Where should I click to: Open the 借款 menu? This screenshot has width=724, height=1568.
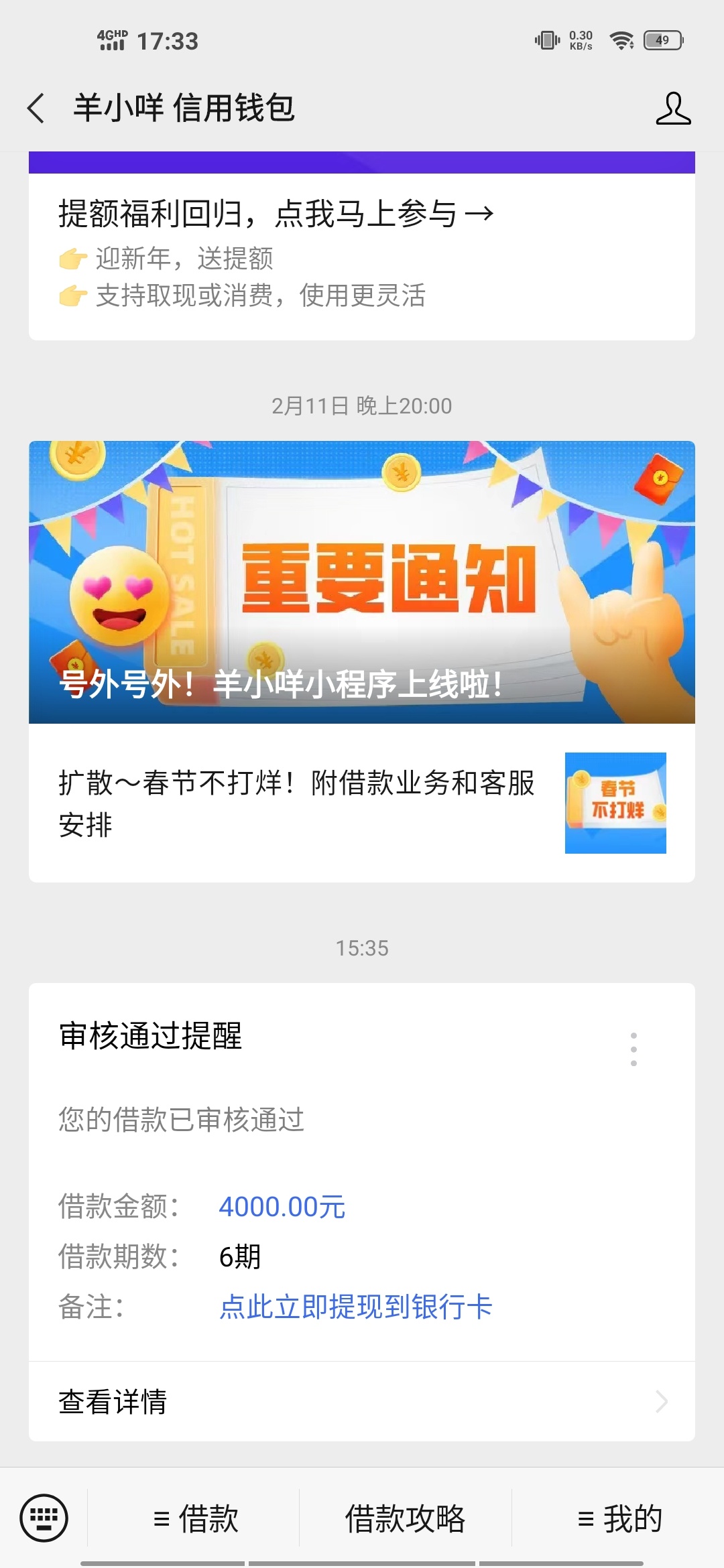pyautogui.click(x=194, y=1518)
